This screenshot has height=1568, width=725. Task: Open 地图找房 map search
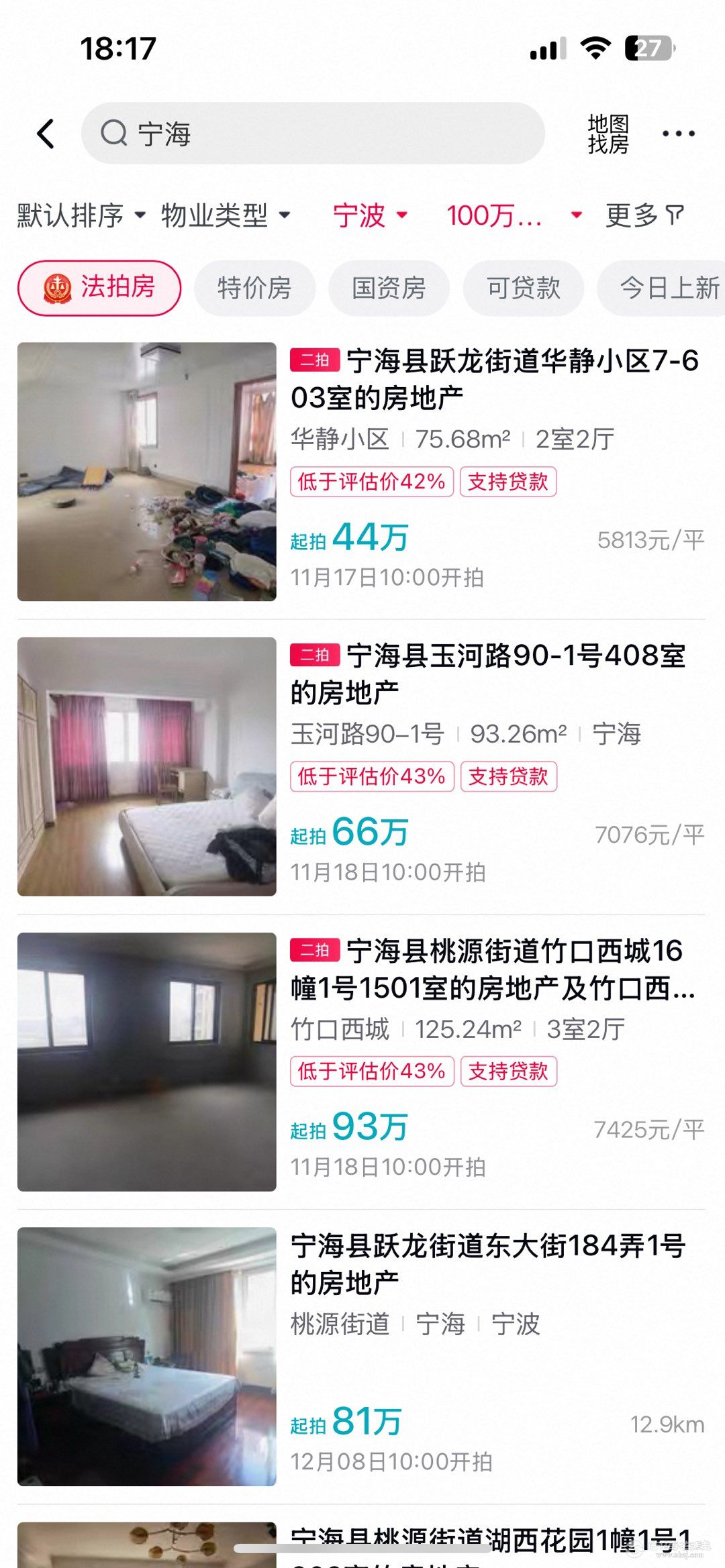click(608, 134)
